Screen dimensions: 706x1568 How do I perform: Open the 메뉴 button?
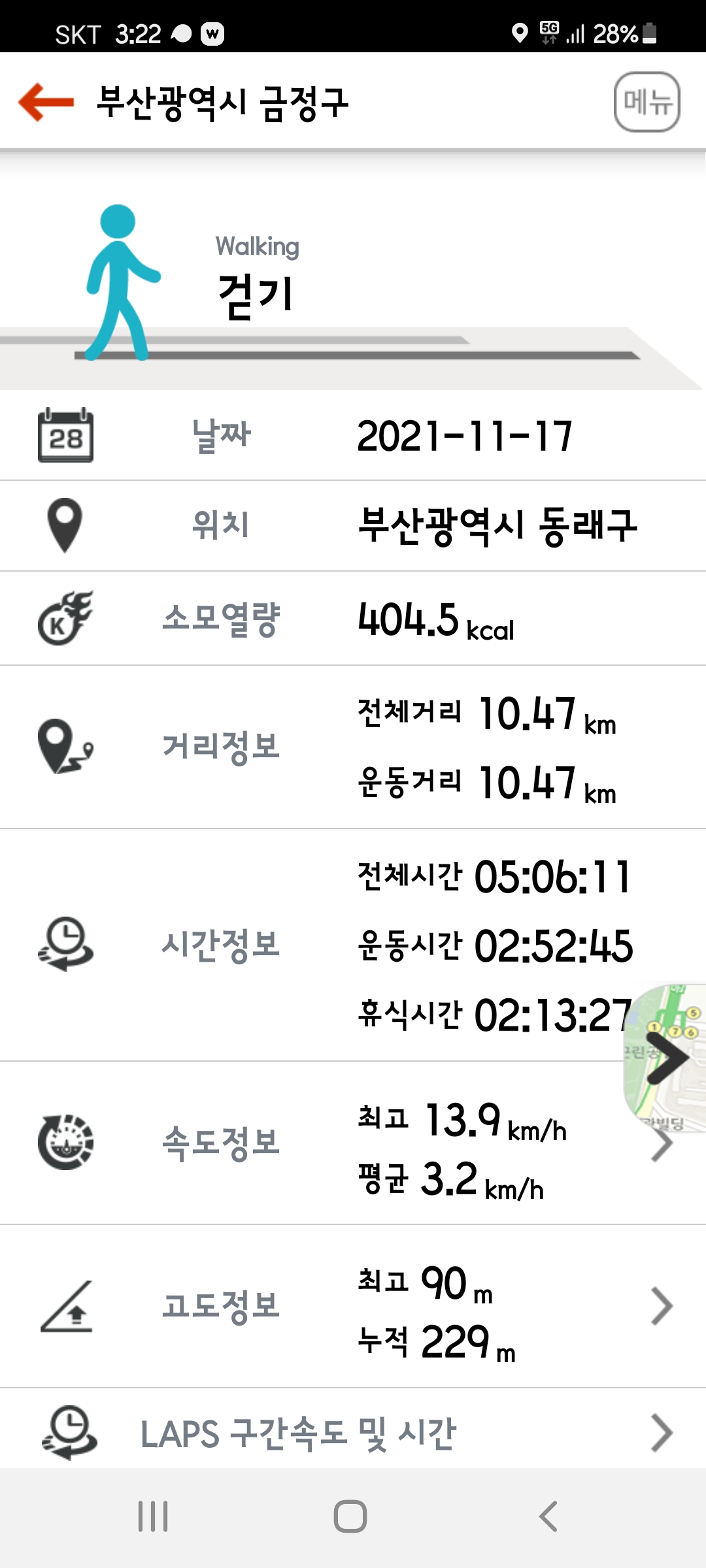click(647, 102)
